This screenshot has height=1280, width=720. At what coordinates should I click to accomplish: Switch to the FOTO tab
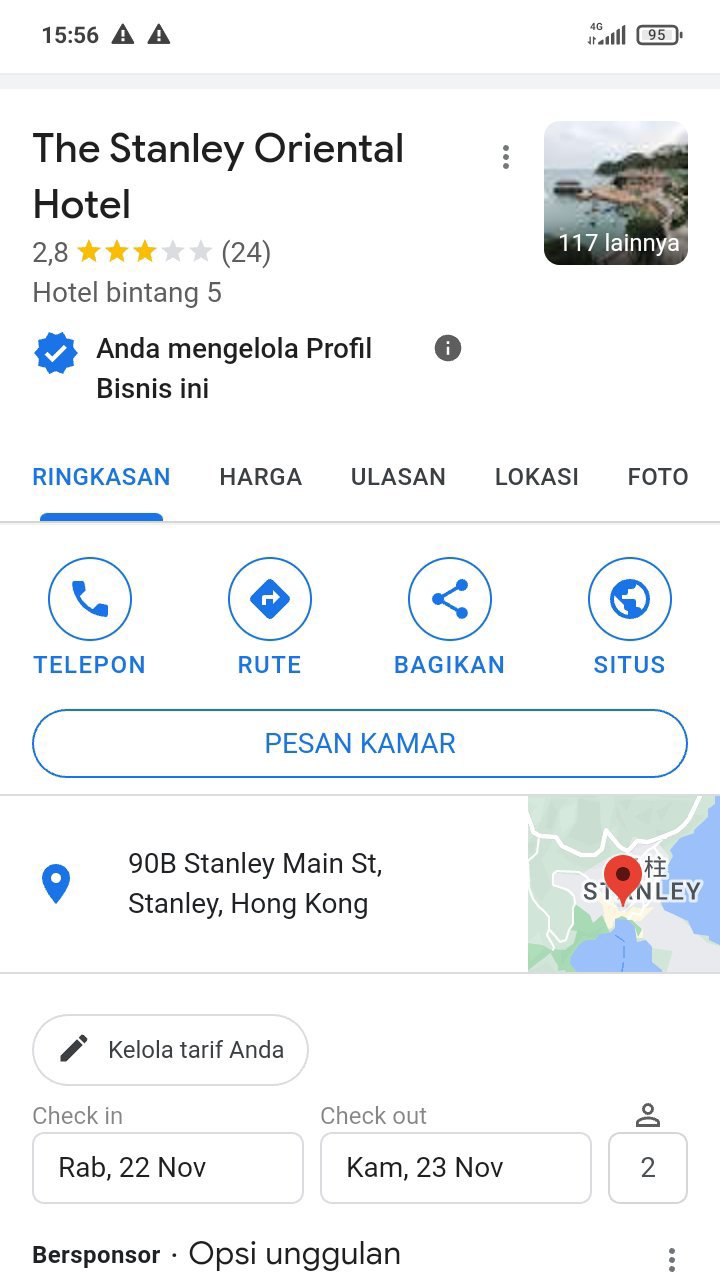(x=657, y=477)
